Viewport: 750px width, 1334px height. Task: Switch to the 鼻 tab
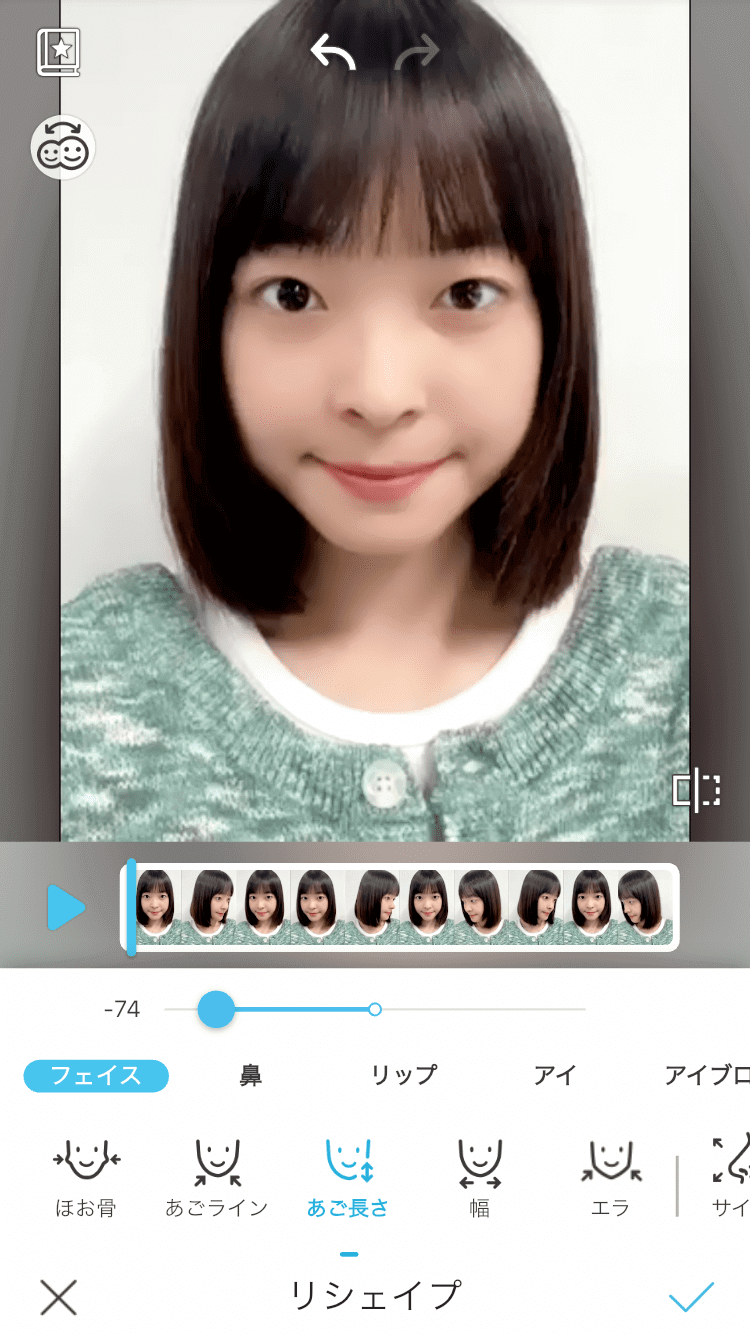click(x=250, y=1076)
